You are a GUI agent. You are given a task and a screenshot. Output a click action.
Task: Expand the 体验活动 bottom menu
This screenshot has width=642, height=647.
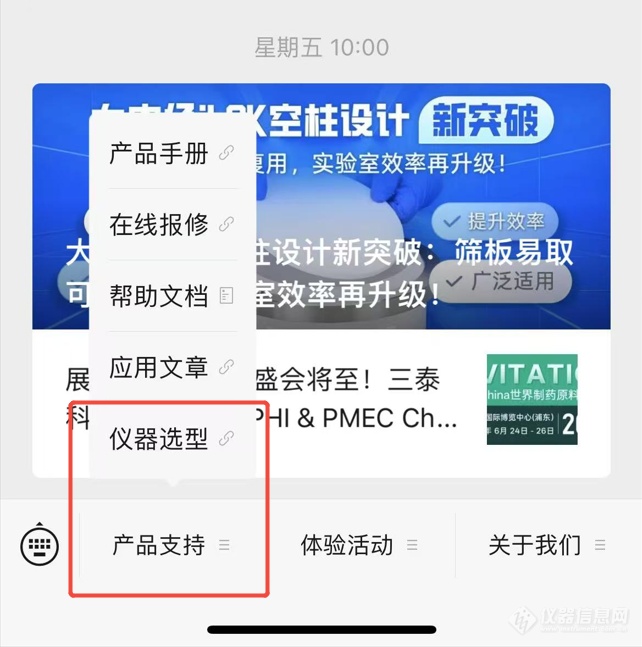[x=358, y=546]
